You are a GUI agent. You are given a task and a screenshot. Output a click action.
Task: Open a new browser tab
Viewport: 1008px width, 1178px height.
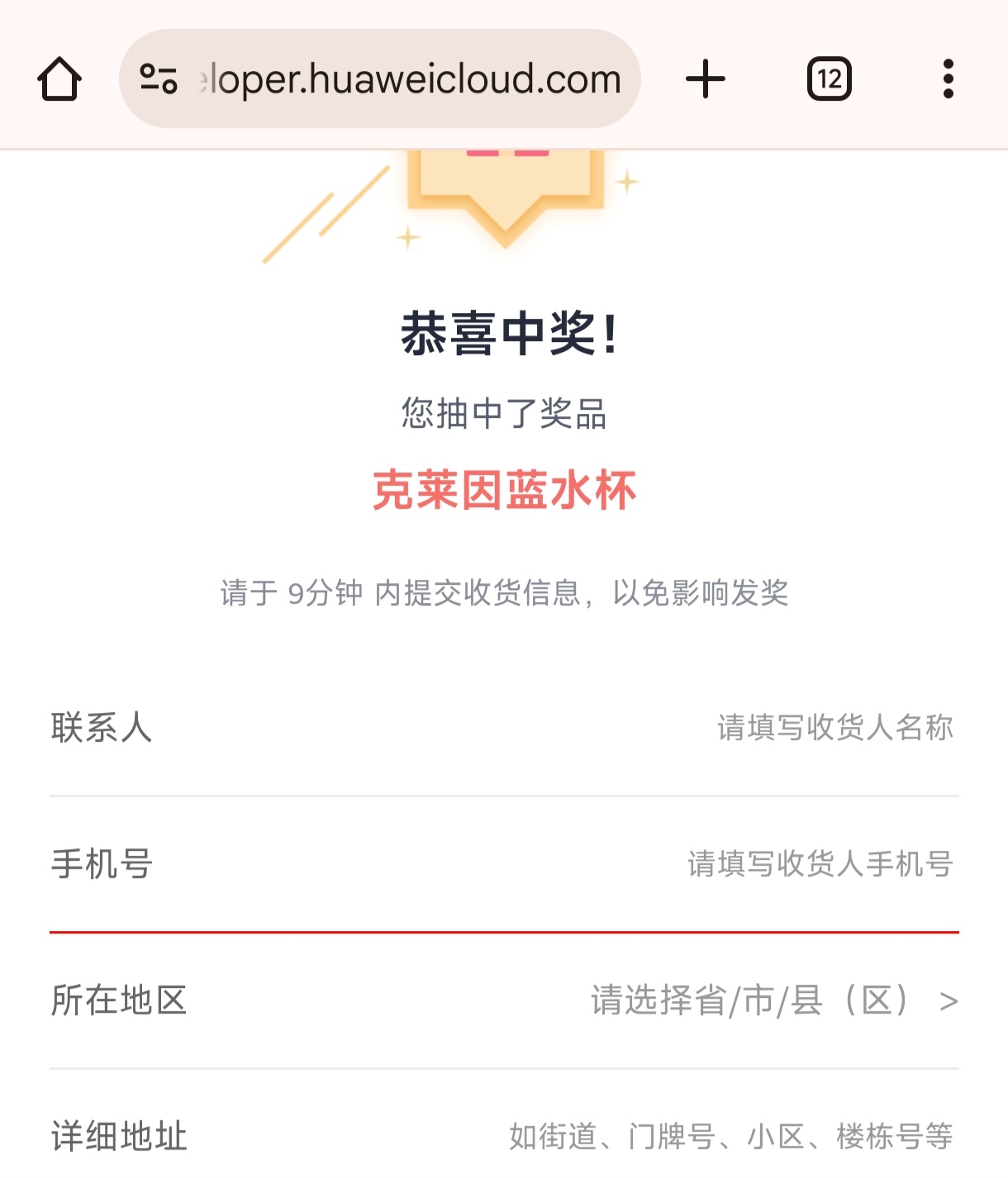pyautogui.click(x=706, y=79)
